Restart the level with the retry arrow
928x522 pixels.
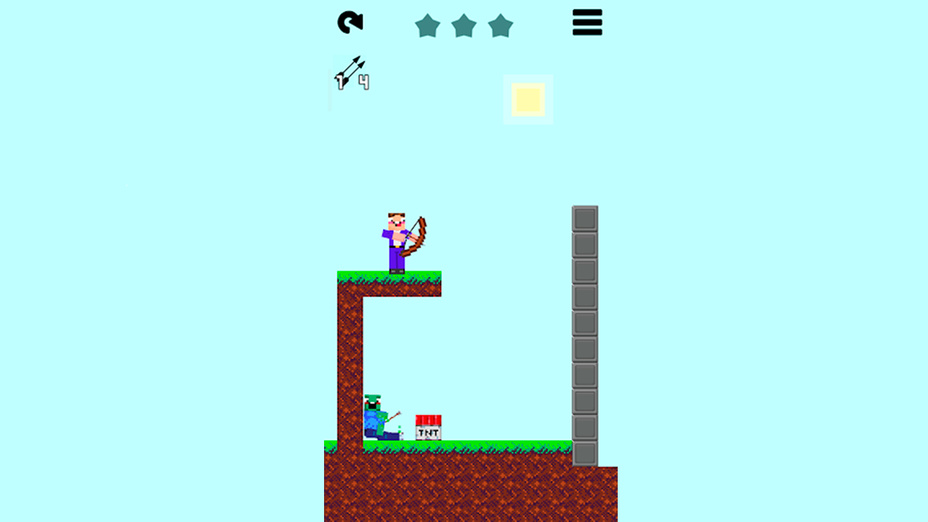point(350,22)
